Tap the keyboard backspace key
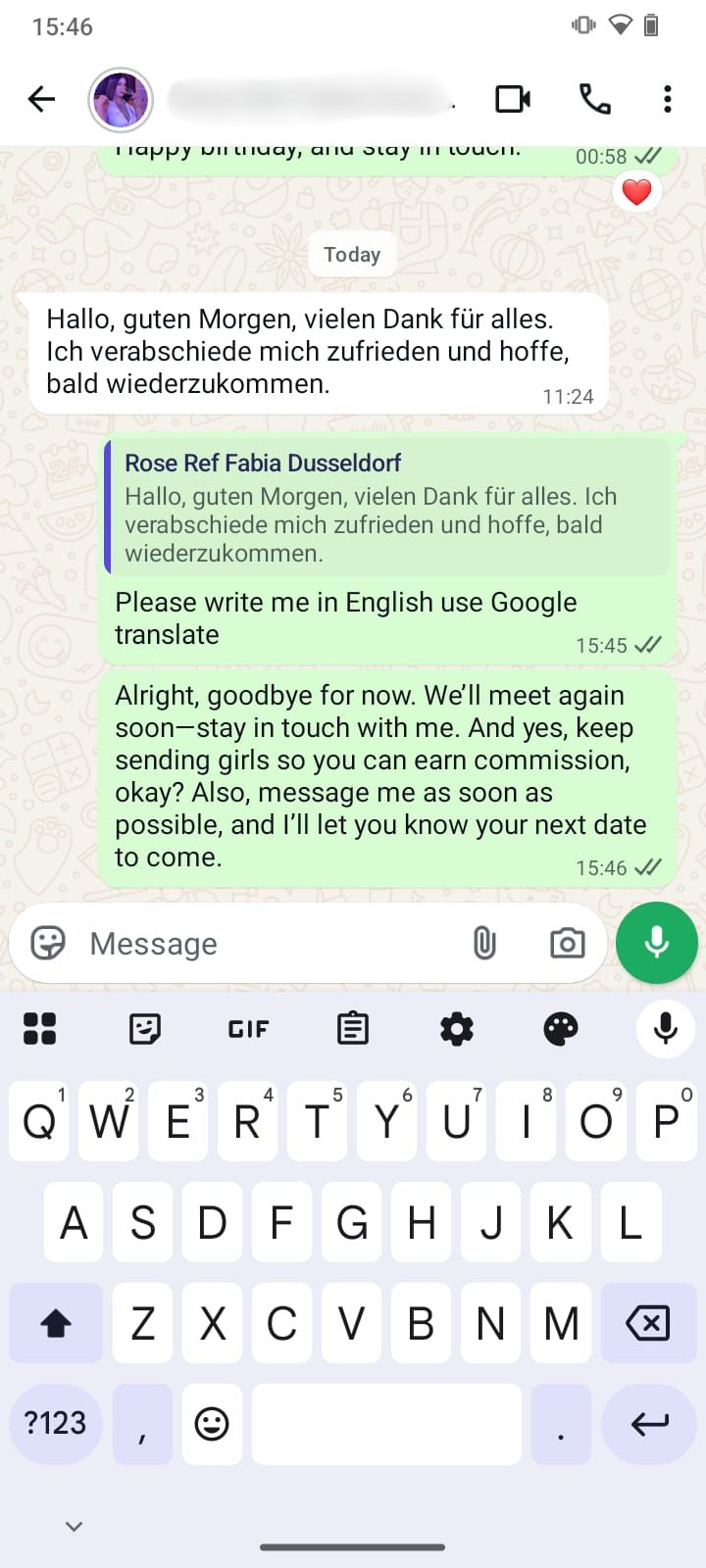The image size is (706, 1568). click(647, 1323)
